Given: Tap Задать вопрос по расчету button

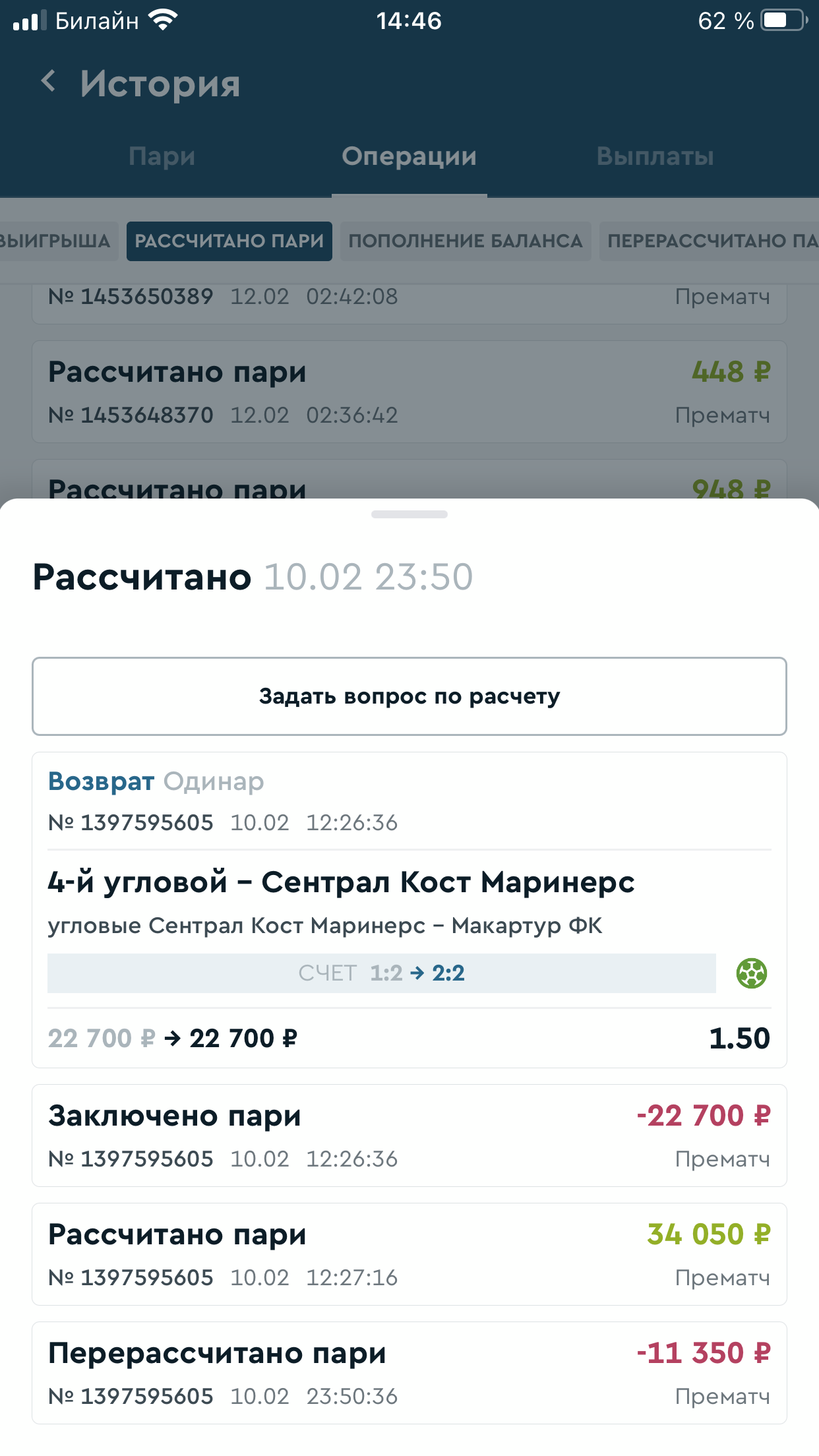Looking at the screenshot, I should (x=409, y=696).
